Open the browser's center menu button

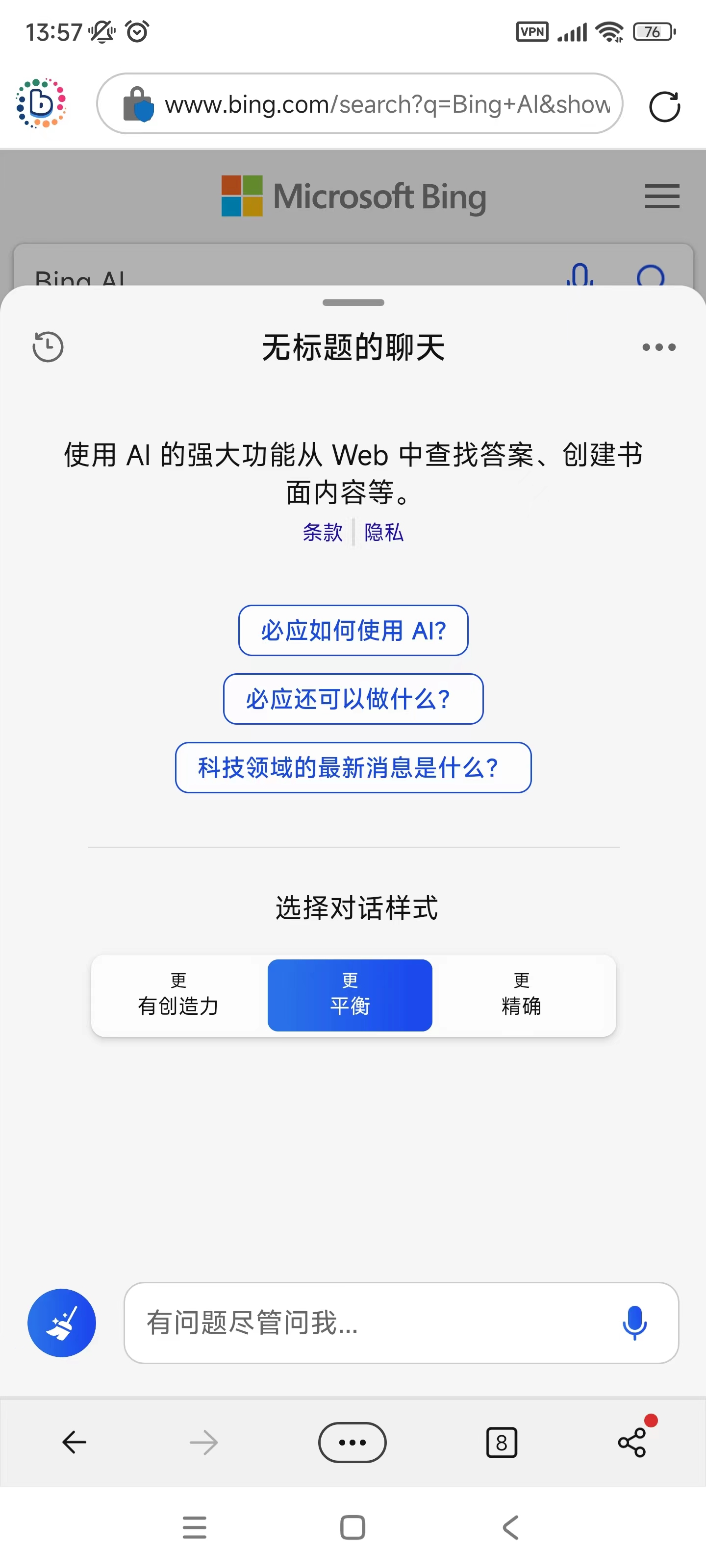tap(352, 1442)
